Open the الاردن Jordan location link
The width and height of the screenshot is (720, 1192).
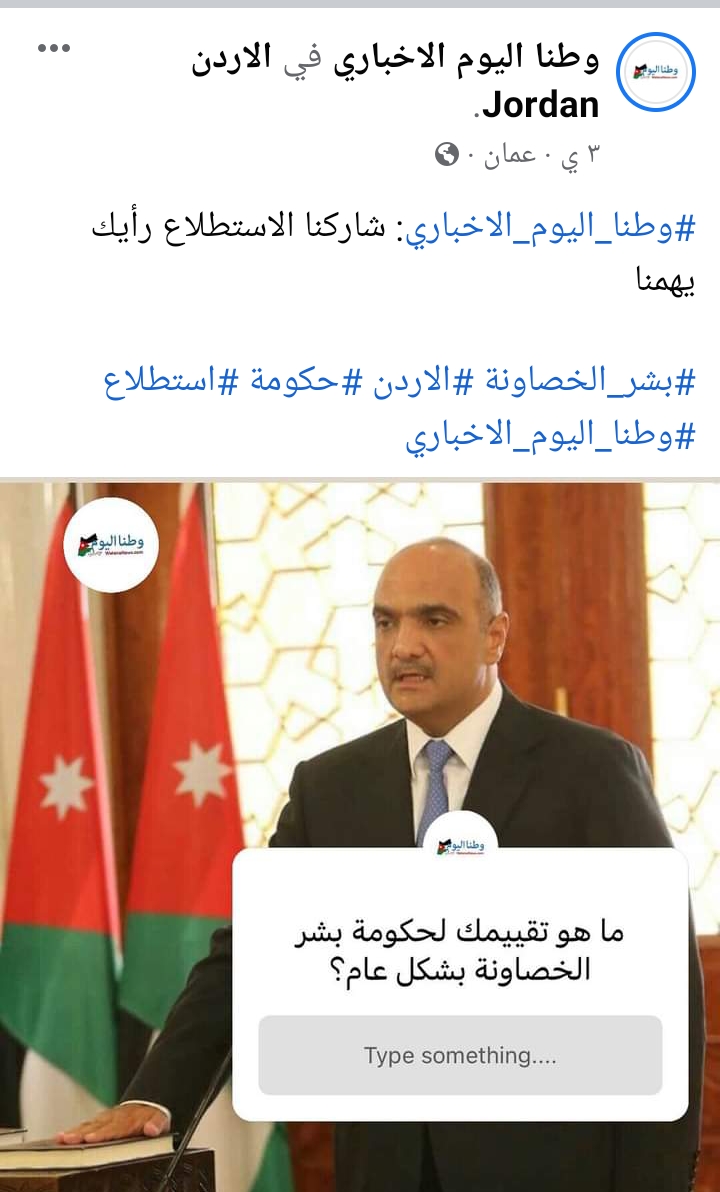(396, 83)
